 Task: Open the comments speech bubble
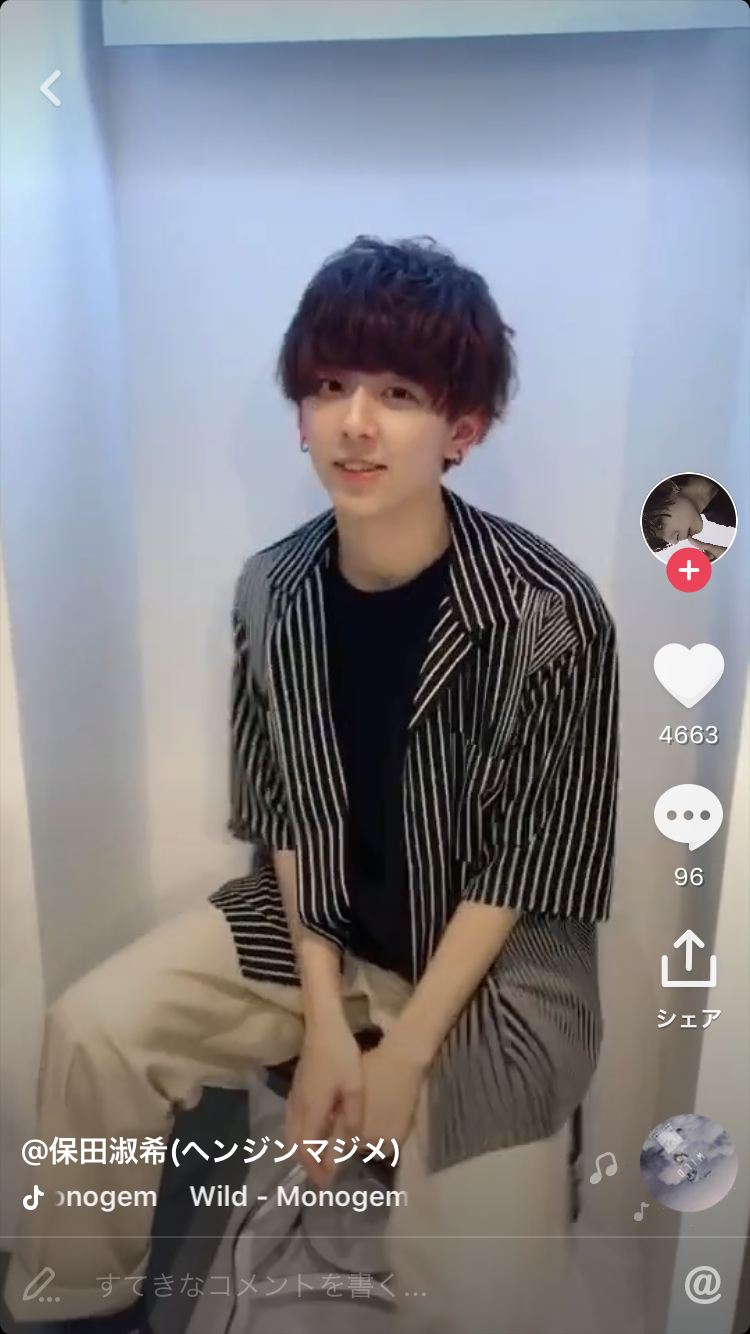pyautogui.click(x=688, y=818)
